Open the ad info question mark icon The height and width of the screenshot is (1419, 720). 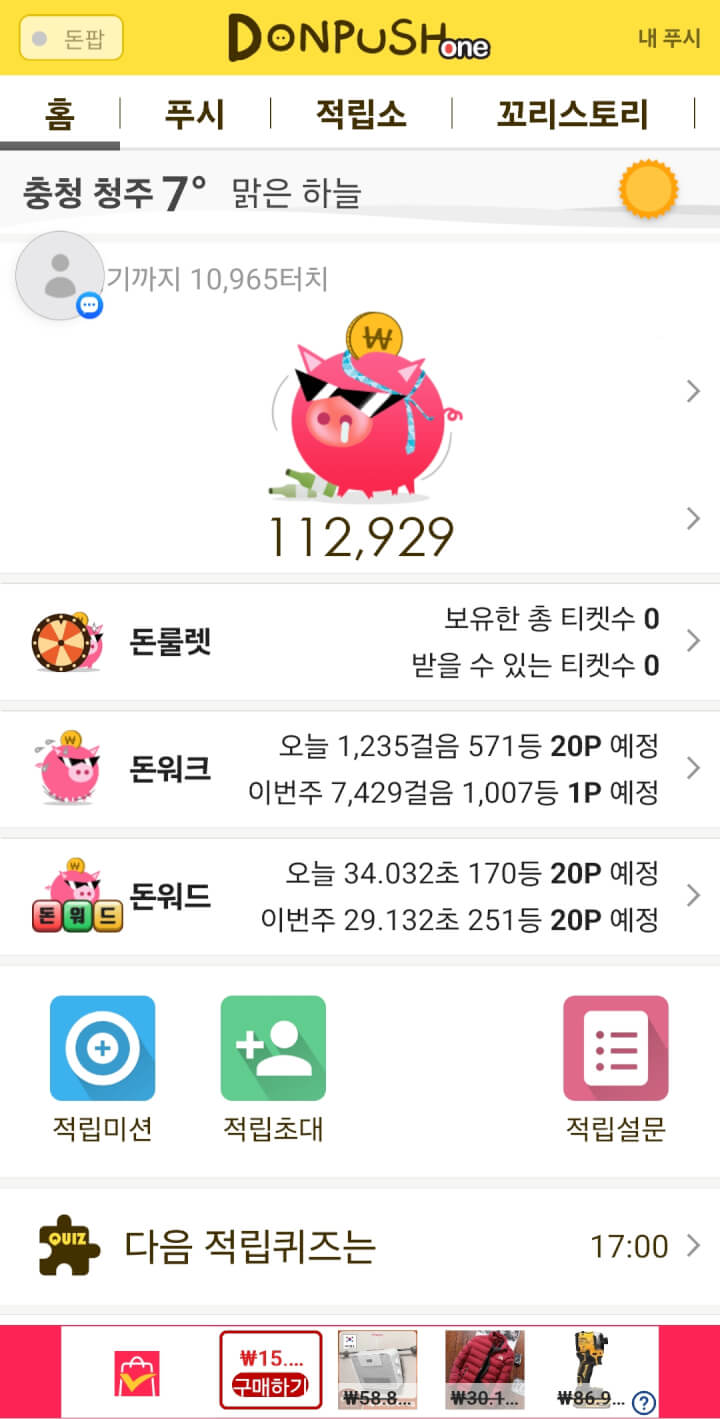(x=644, y=1402)
